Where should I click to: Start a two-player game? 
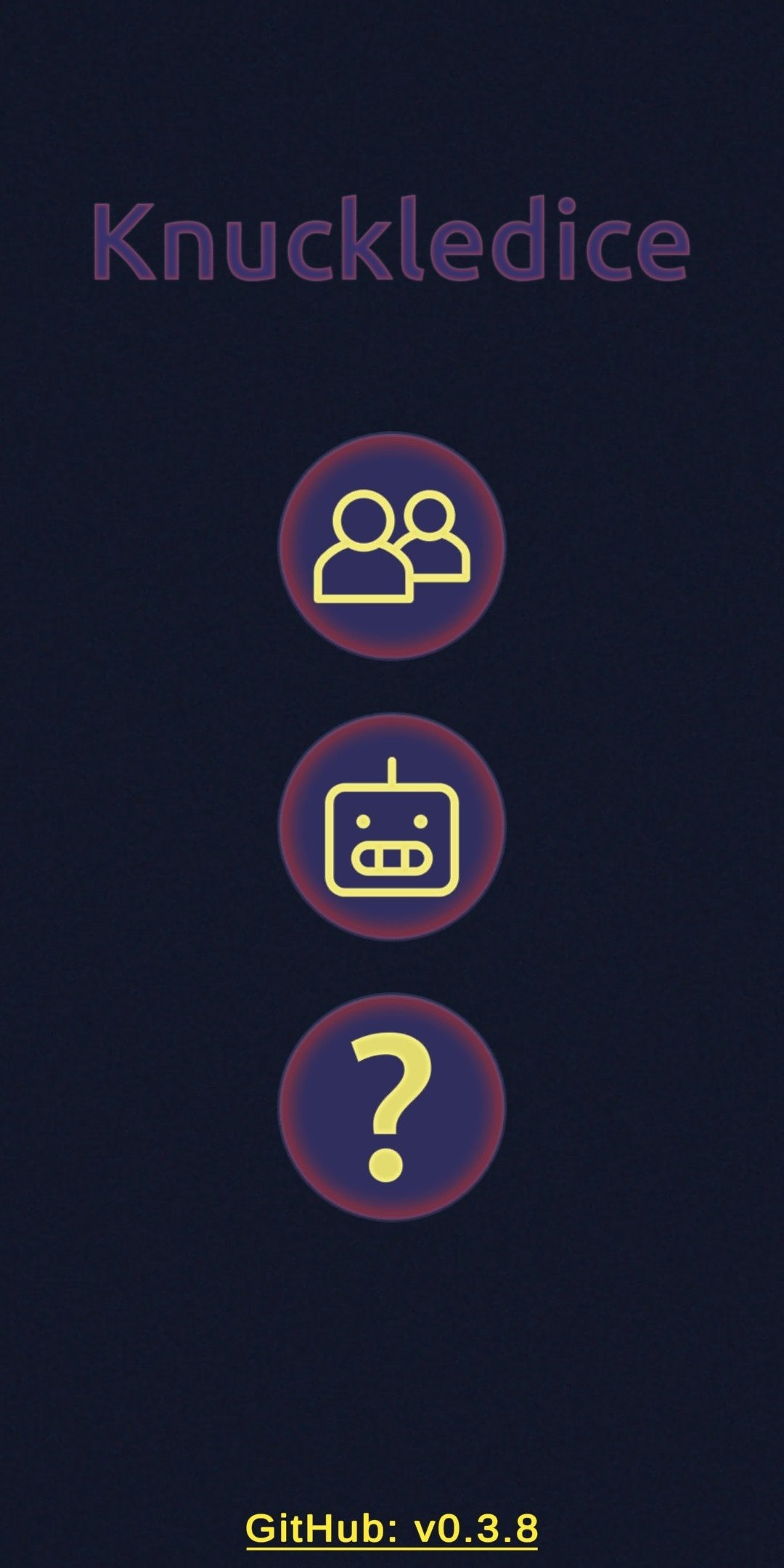392,546
